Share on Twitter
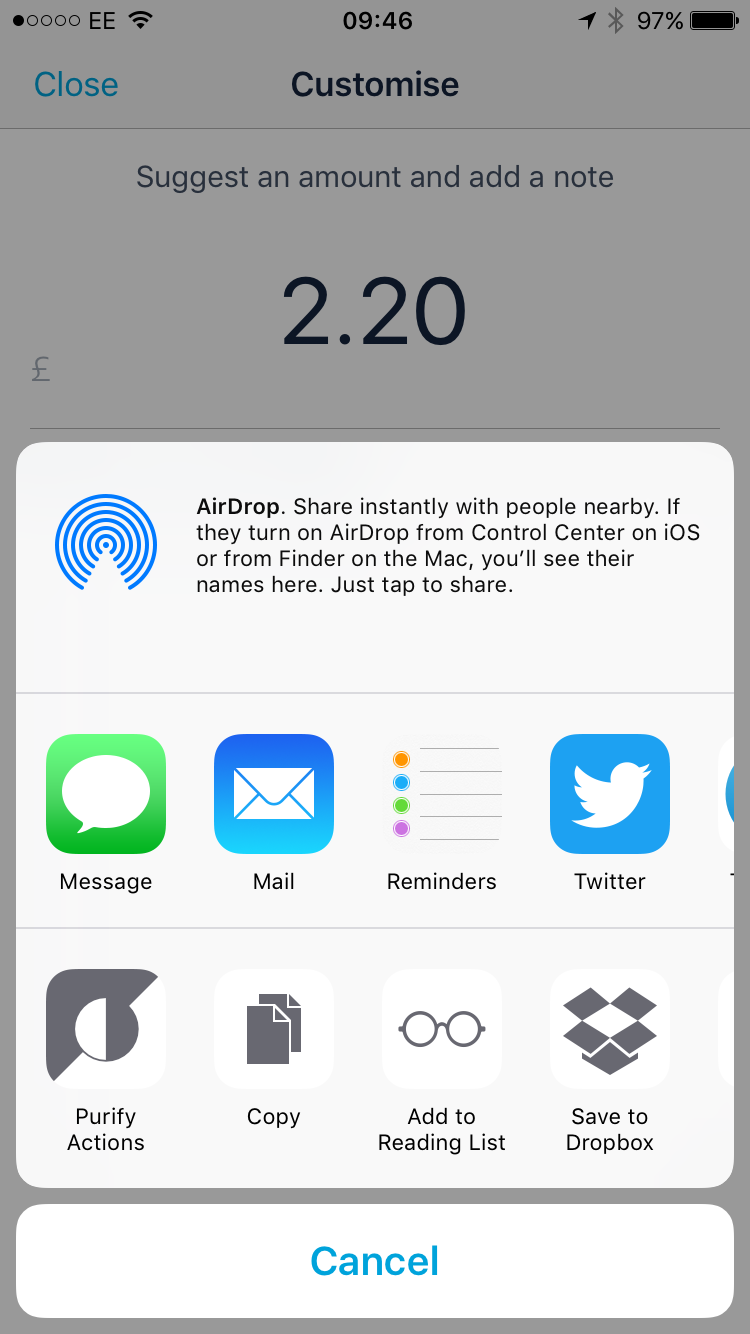750x1334 pixels. [x=610, y=794]
